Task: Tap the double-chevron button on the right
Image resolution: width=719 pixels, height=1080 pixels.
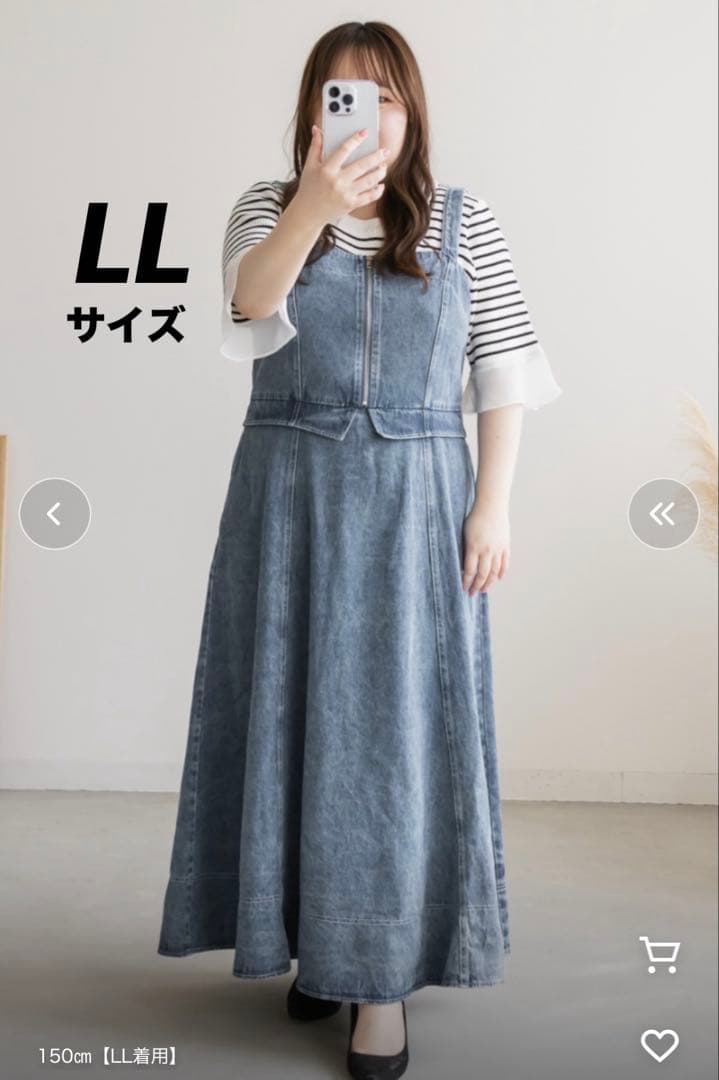Action: (x=663, y=513)
